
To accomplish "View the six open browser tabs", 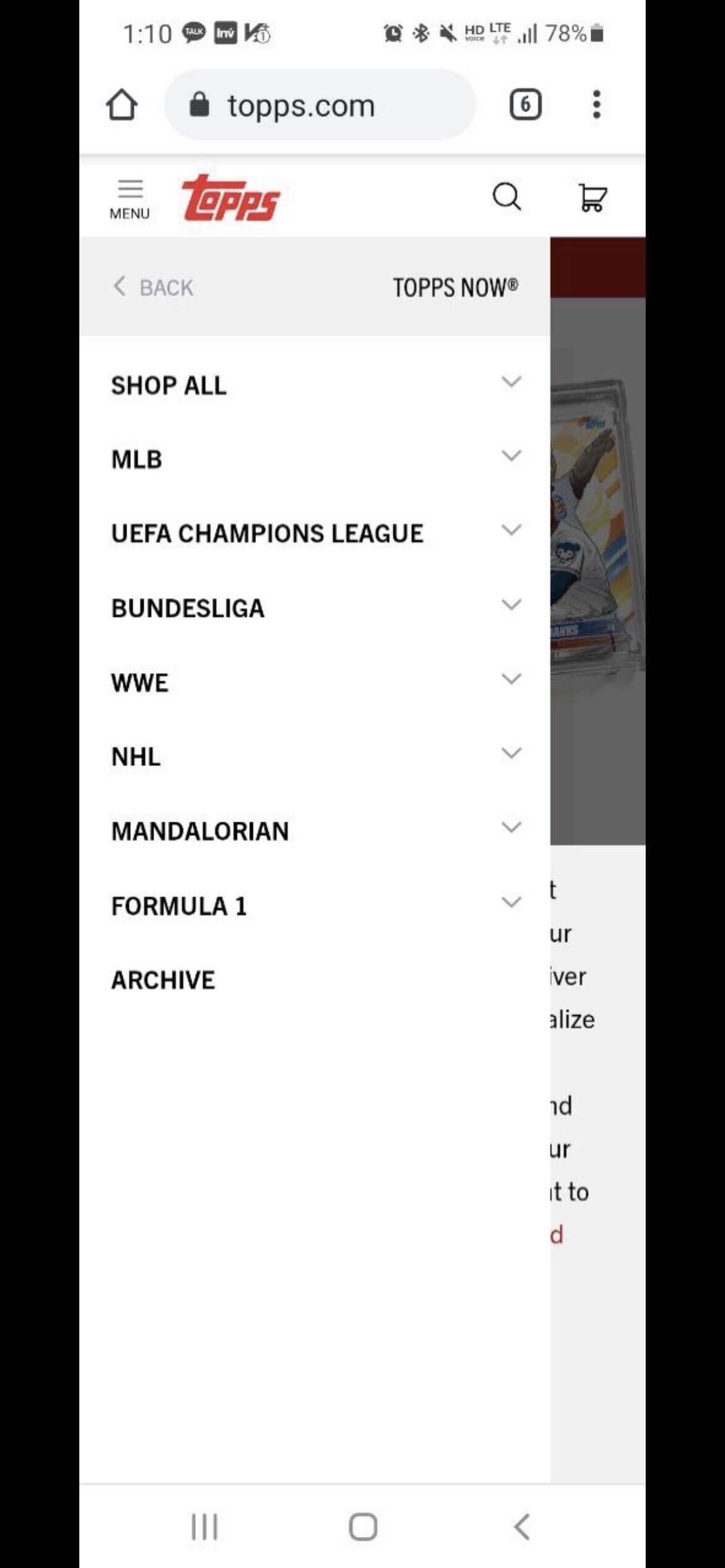I will click(x=525, y=104).
